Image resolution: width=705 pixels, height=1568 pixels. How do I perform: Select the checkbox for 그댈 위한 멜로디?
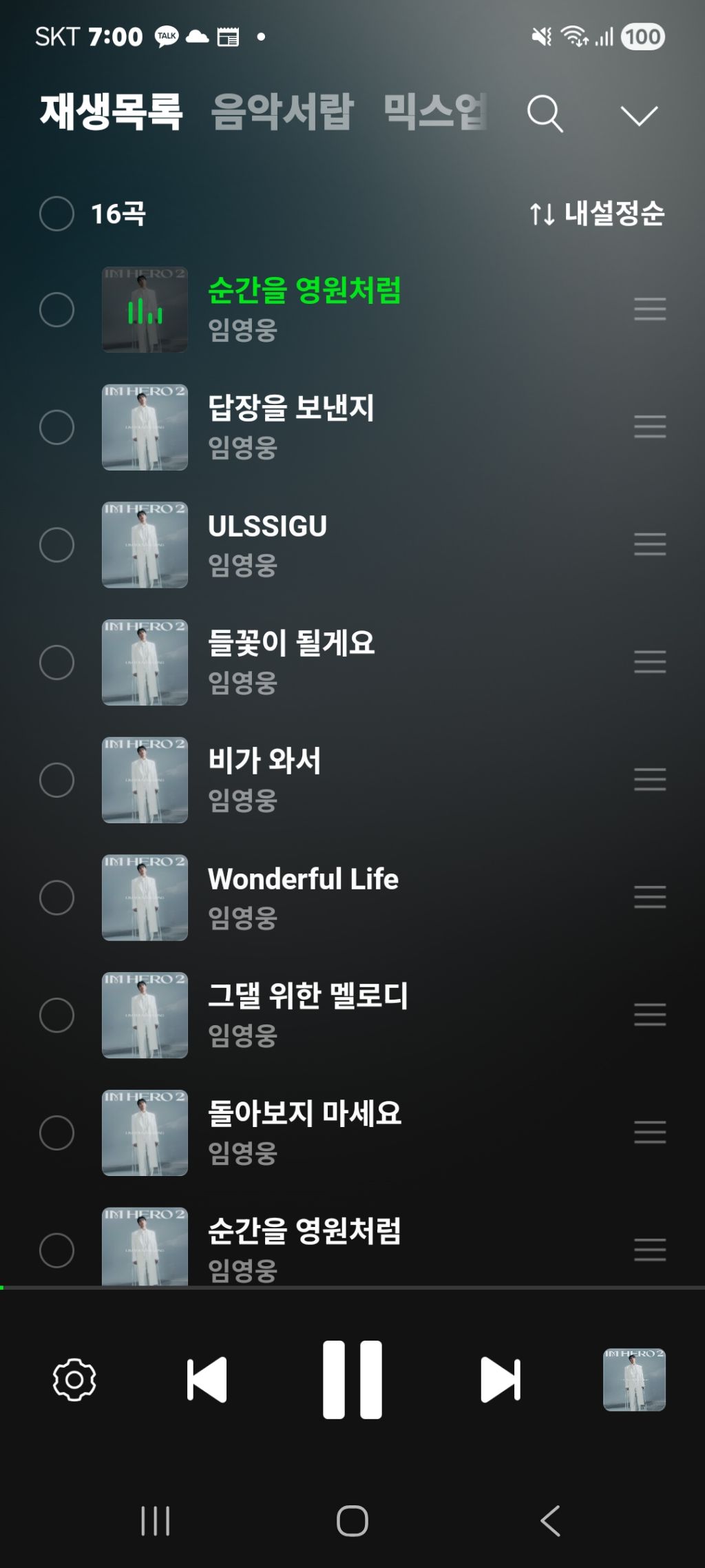57,1015
